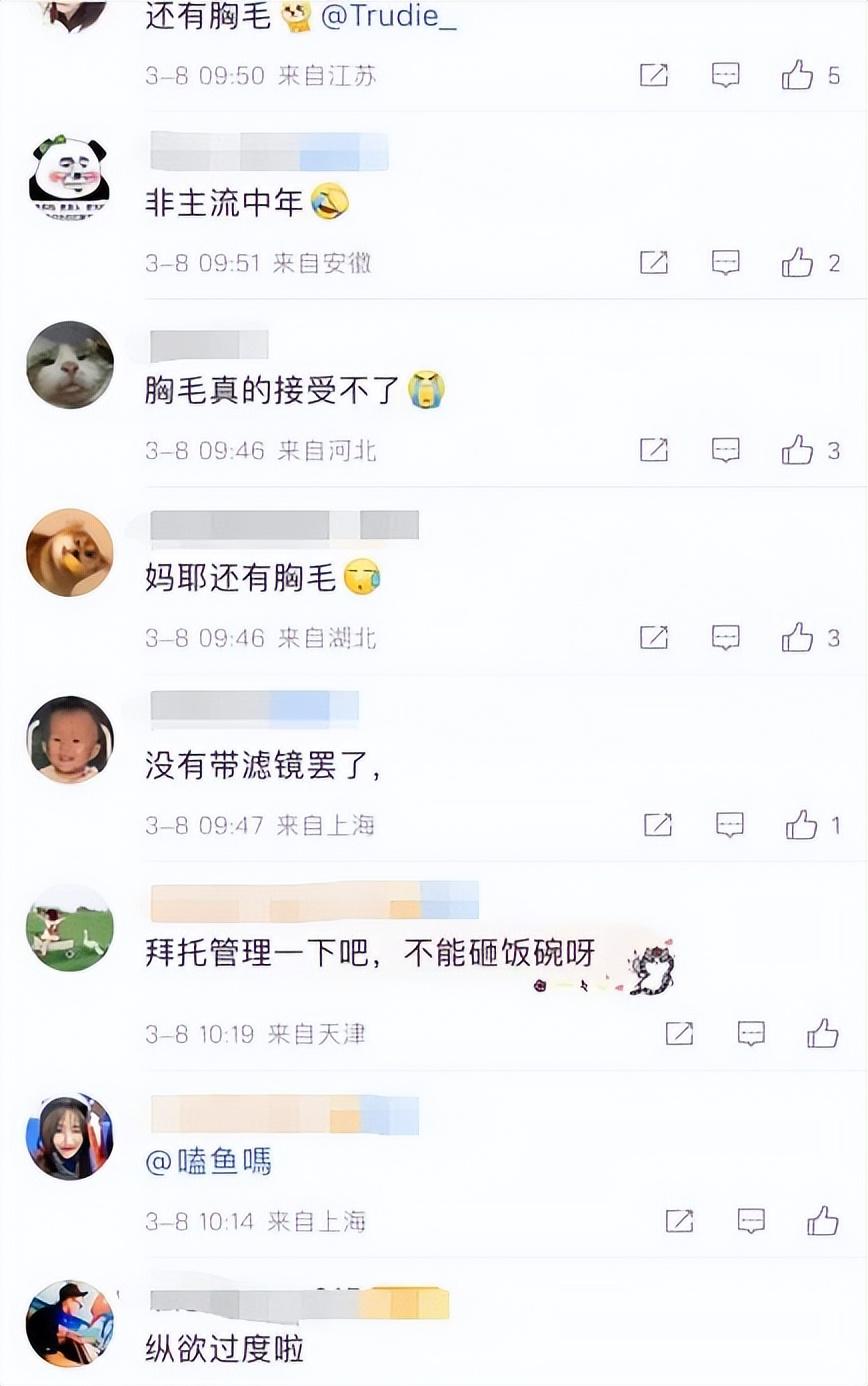Reply to the comment mentioning @嗑鱼嗎

[x=751, y=1220]
